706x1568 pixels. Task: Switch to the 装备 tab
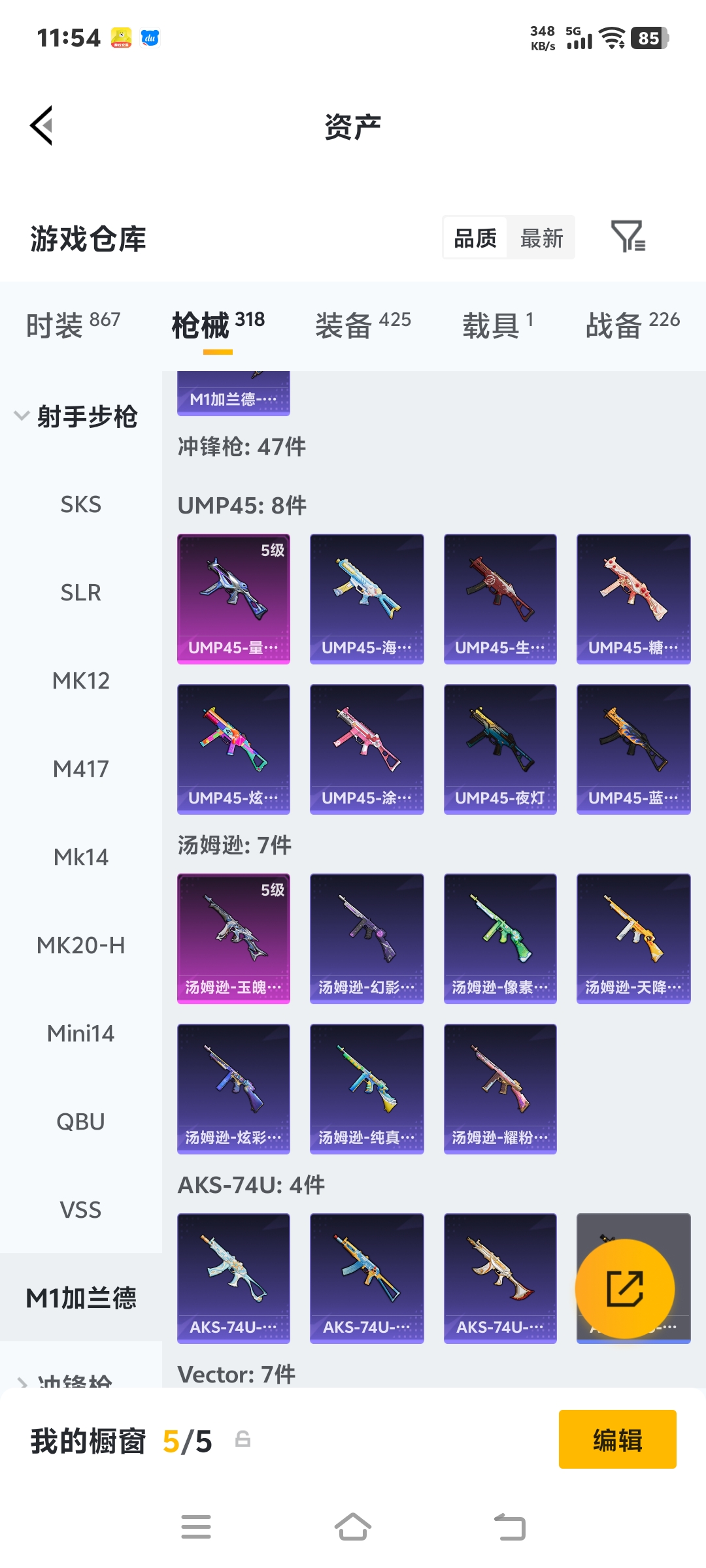[363, 324]
